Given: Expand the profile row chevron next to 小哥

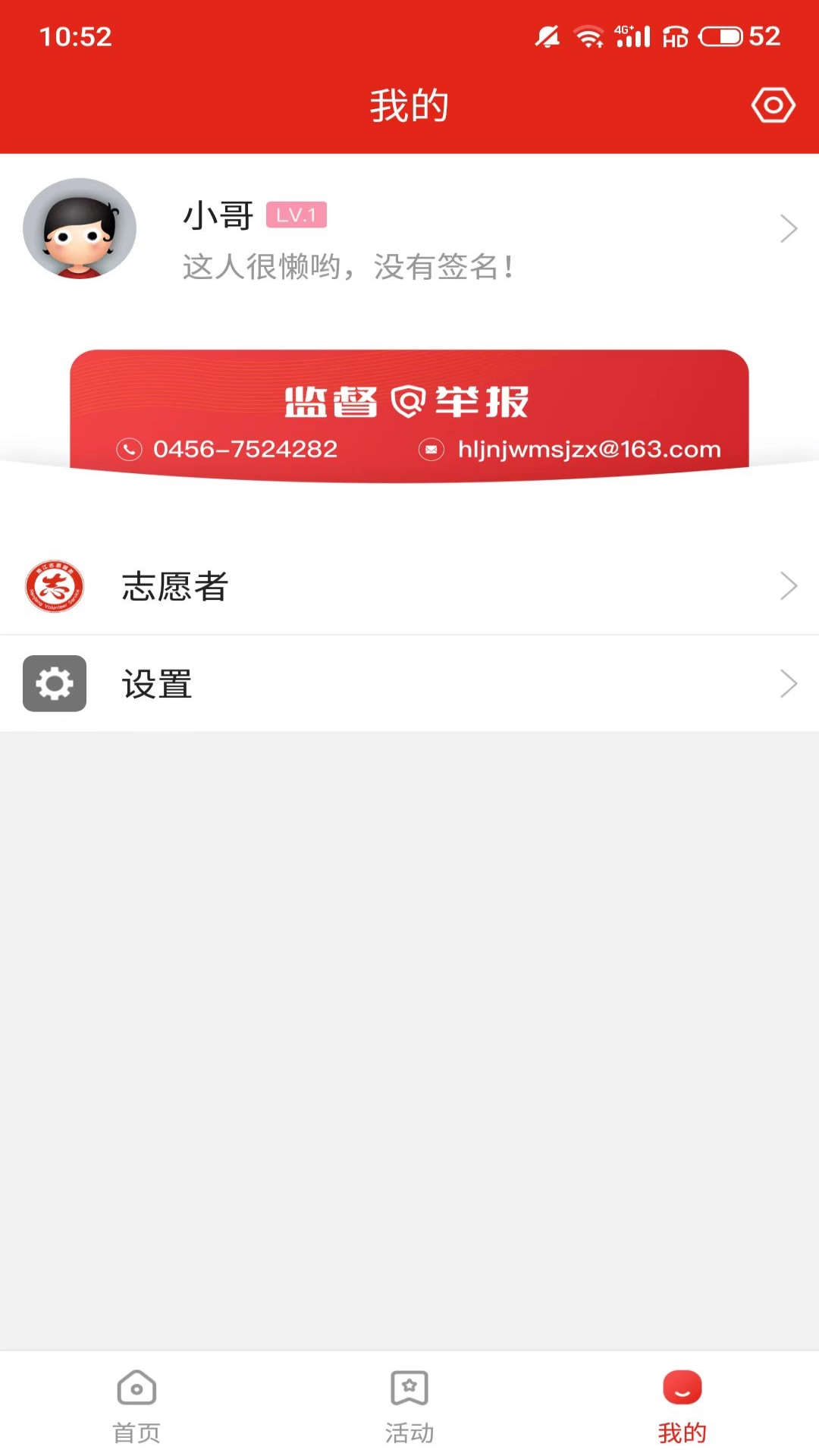Looking at the screenshot, I should tap(789, 227).
